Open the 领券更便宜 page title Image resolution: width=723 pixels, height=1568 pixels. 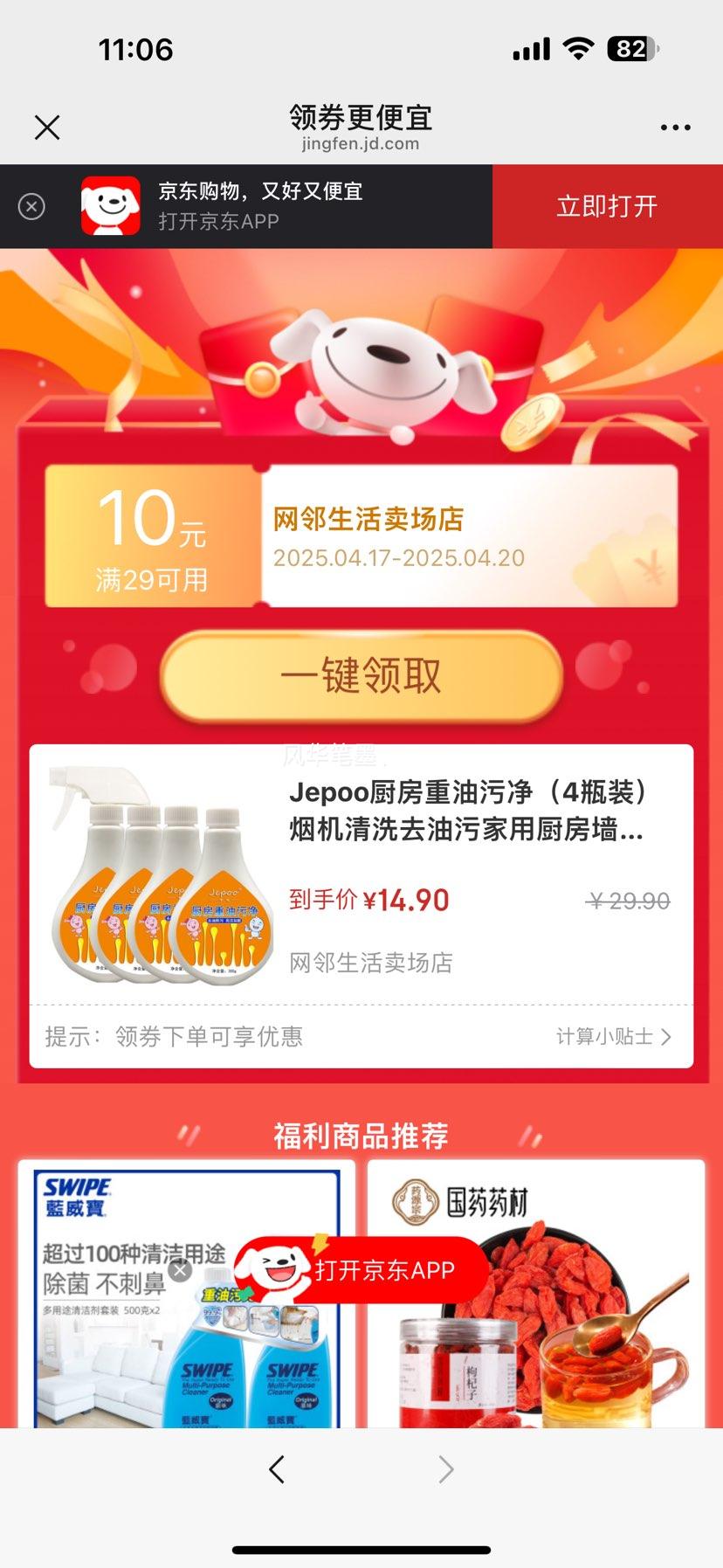(361, 116)
